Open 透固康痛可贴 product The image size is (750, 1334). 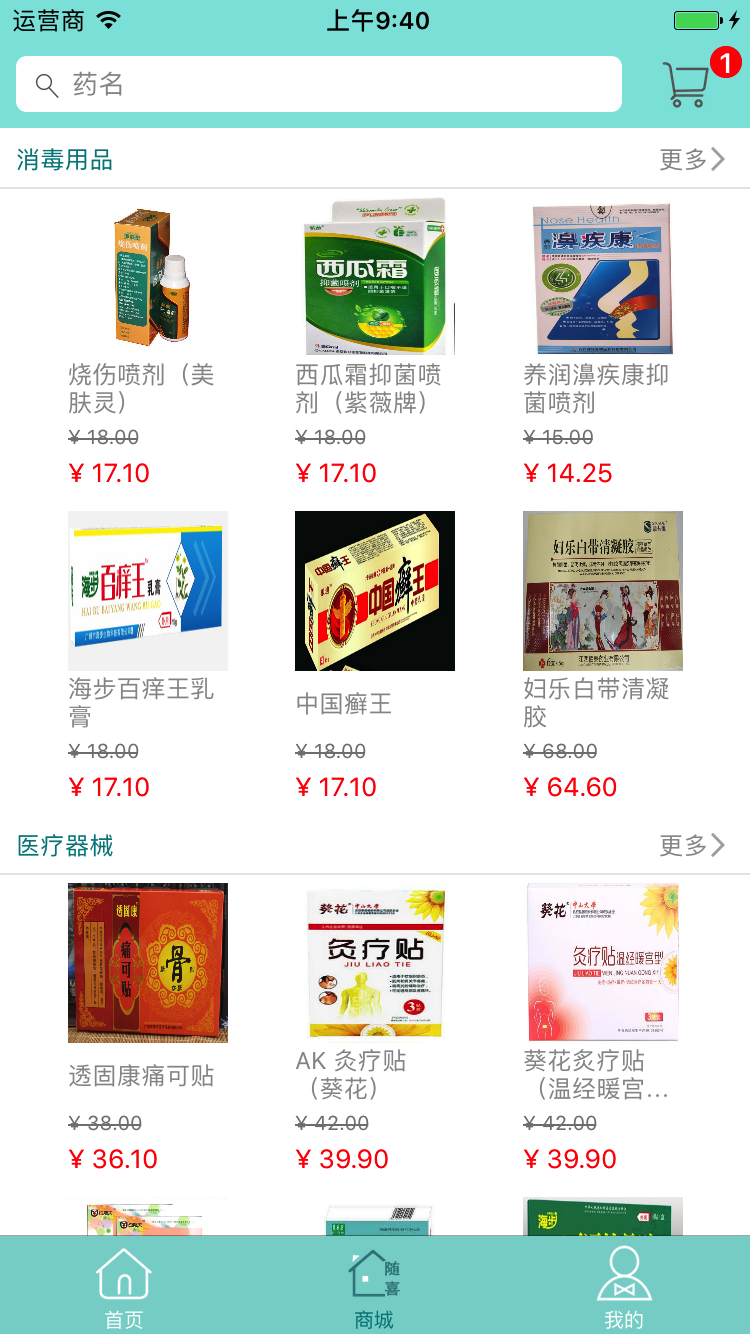click(x=148, y=963)
